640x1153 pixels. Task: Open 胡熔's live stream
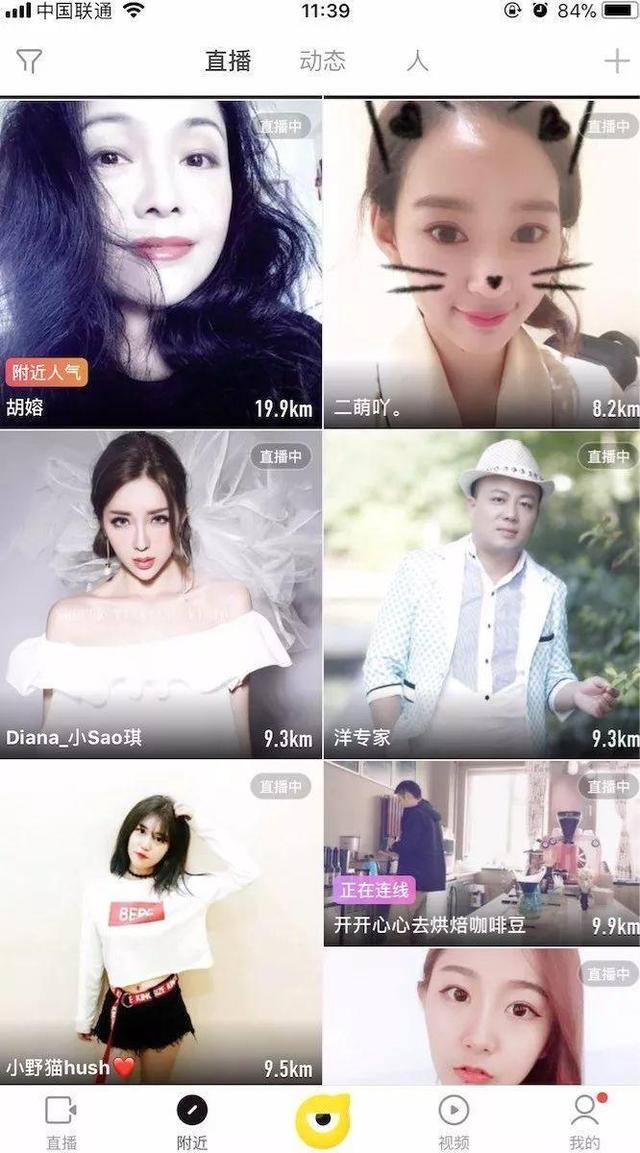coord(160,264)
